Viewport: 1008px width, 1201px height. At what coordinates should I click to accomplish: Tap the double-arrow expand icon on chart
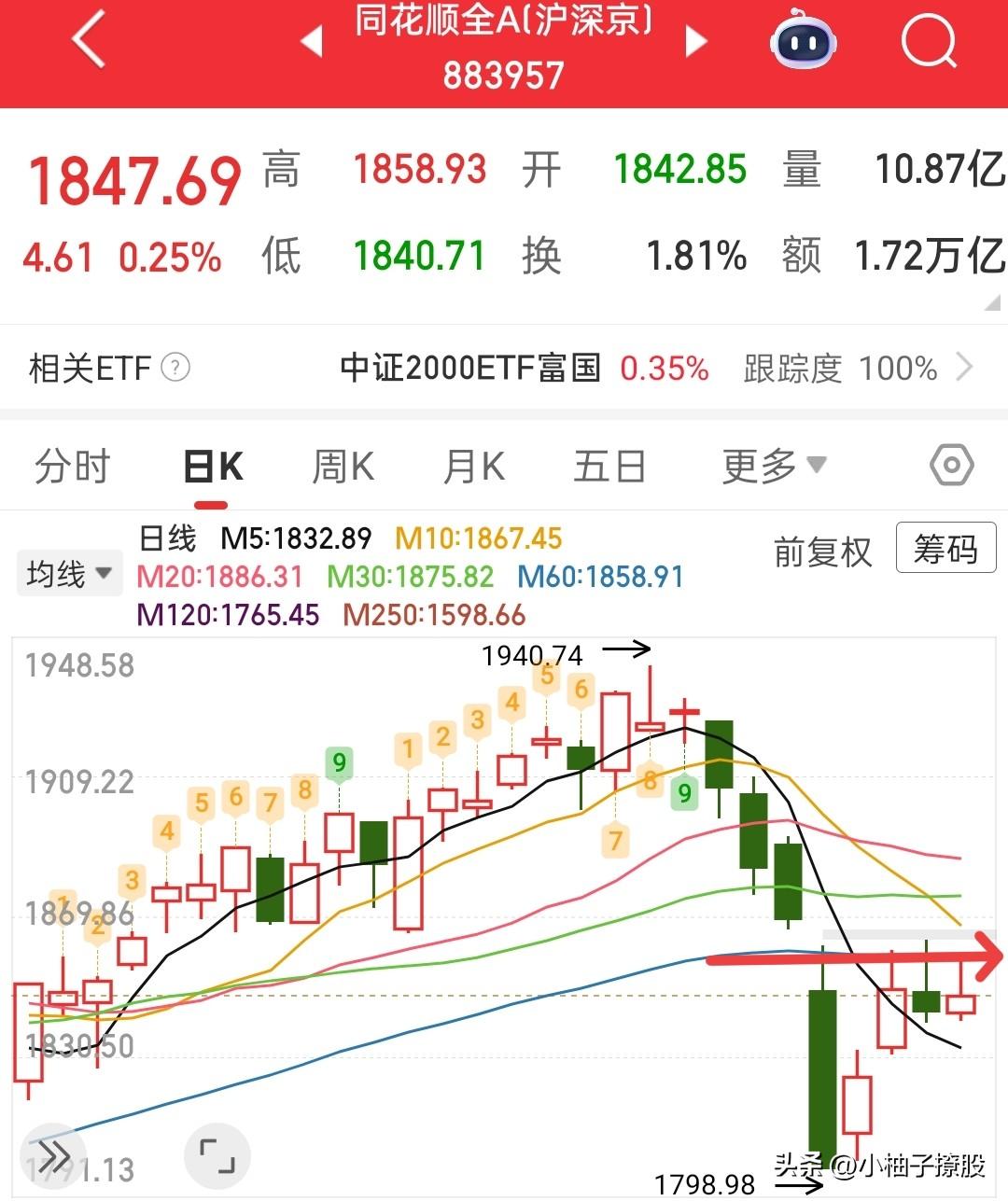pos(53,1157)
